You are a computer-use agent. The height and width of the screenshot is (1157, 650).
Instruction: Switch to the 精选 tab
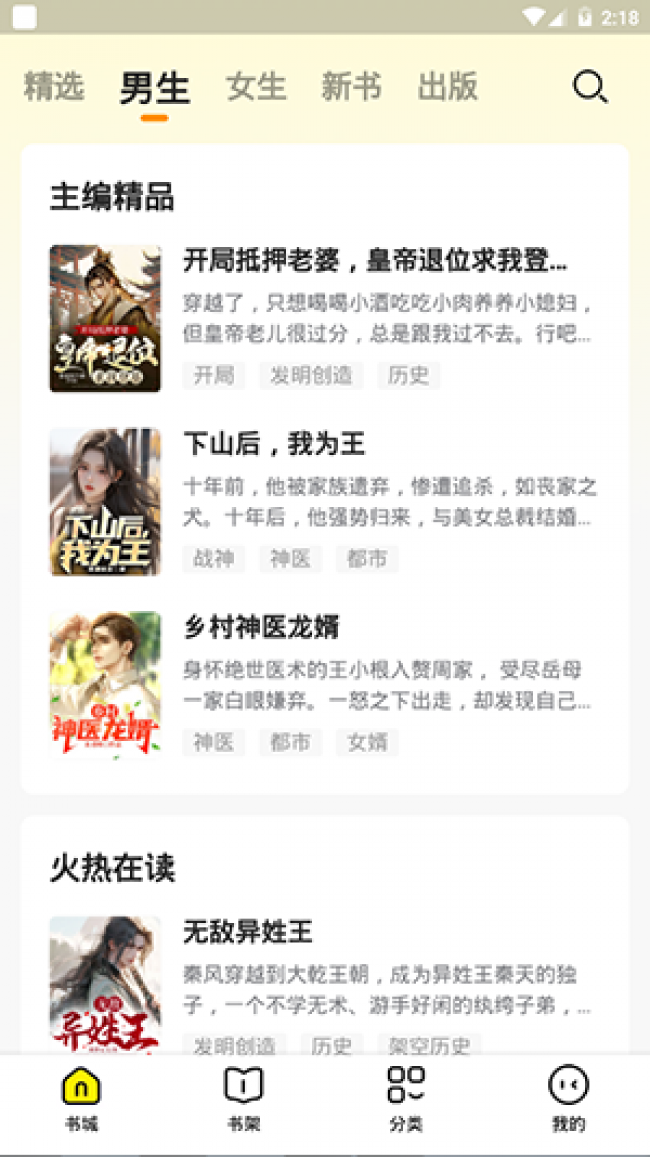click(x=54, y=87)
